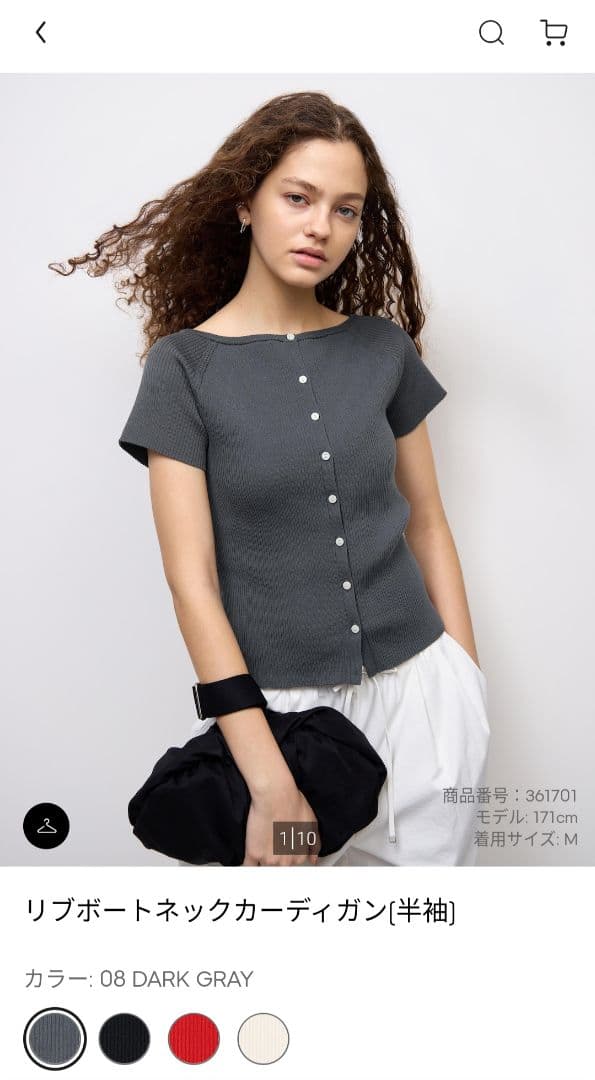The image size is (595, 1080).
Task: Open the shopping cart
Action: pos(554,32)
